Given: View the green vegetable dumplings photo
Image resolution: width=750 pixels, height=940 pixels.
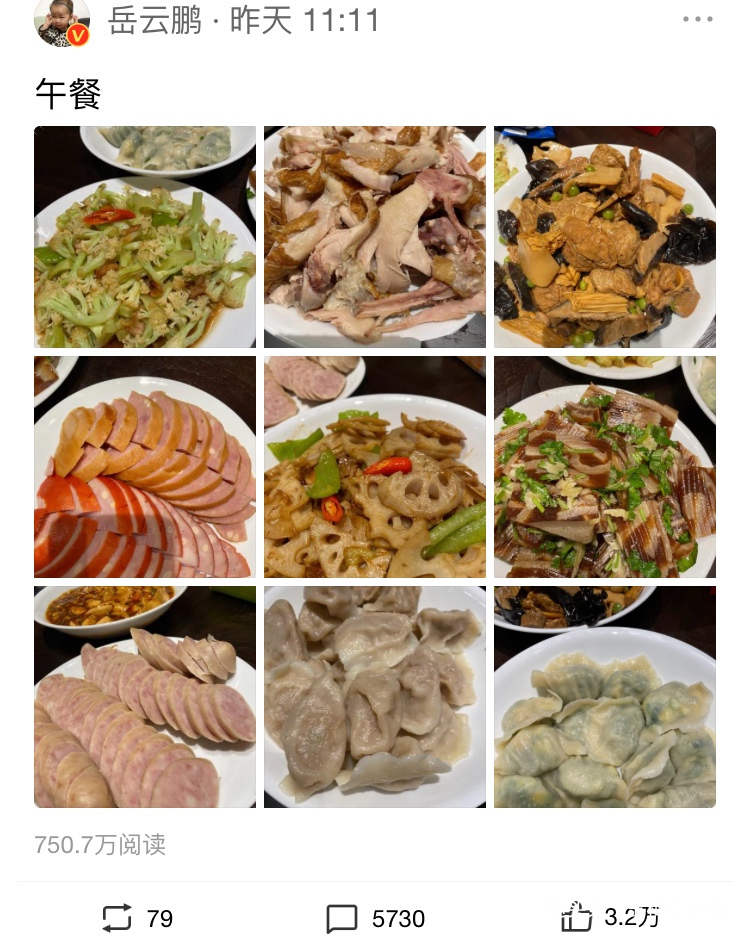Looking at the screenshot, I should click(x=605, y=697).
